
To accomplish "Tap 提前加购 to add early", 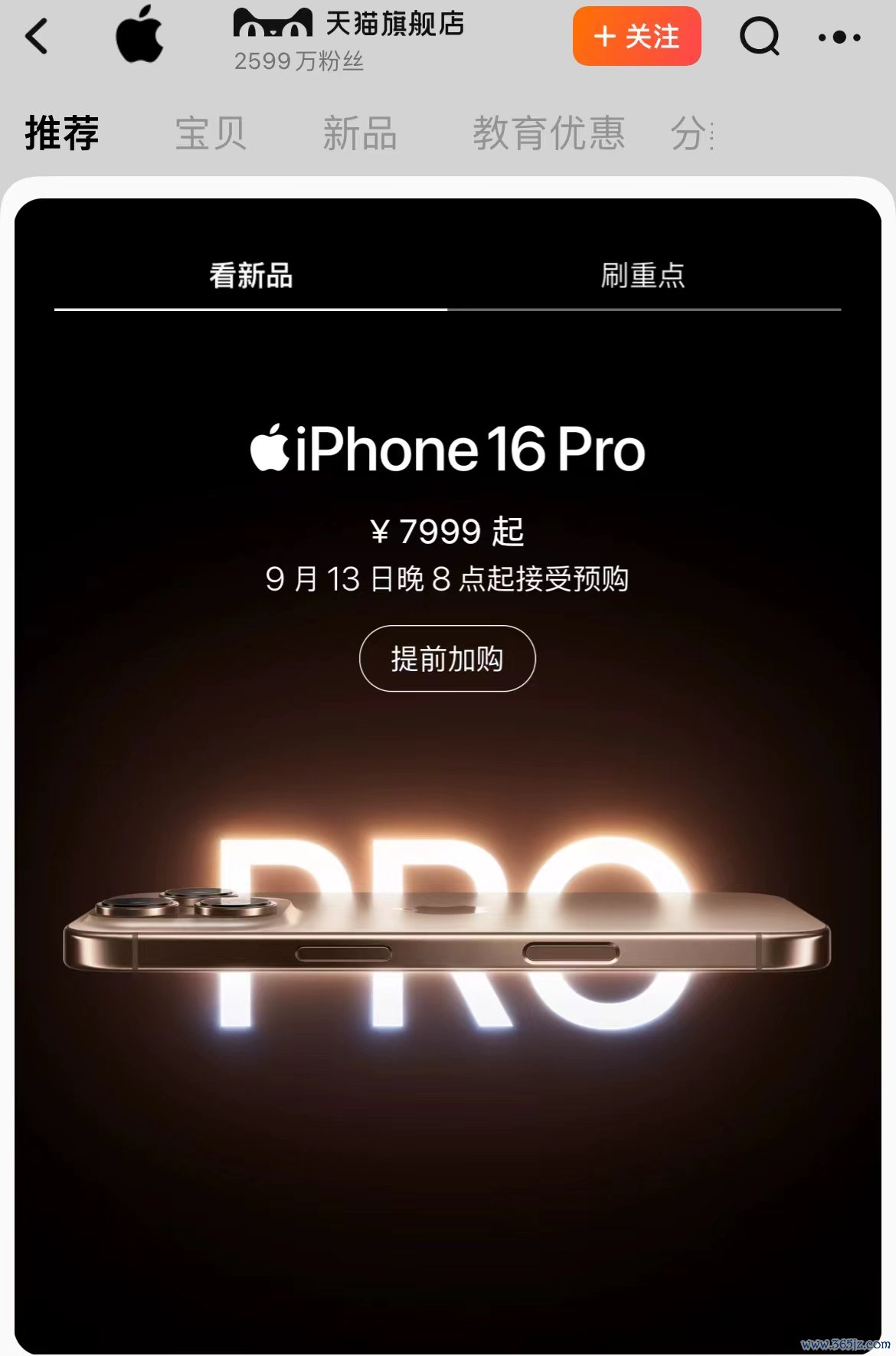I will coord(447,659).
